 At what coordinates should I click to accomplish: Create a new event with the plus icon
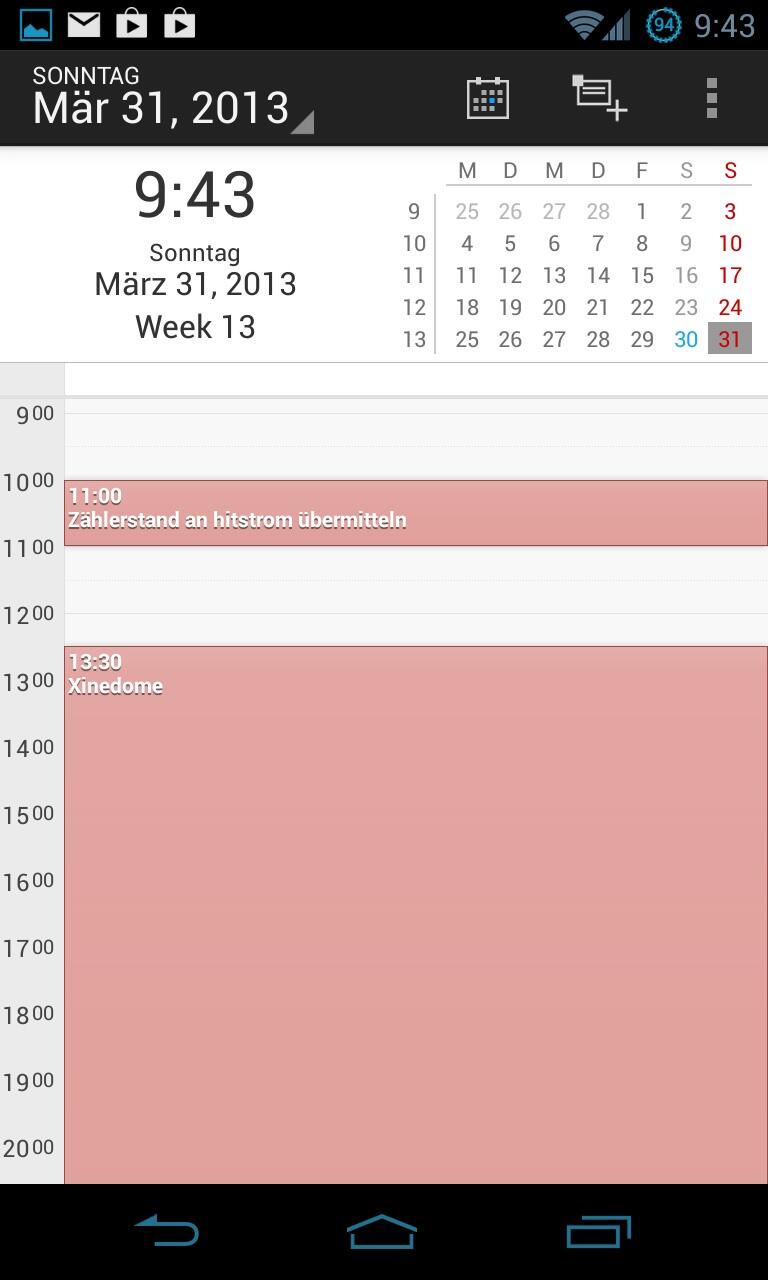point(599,98)
